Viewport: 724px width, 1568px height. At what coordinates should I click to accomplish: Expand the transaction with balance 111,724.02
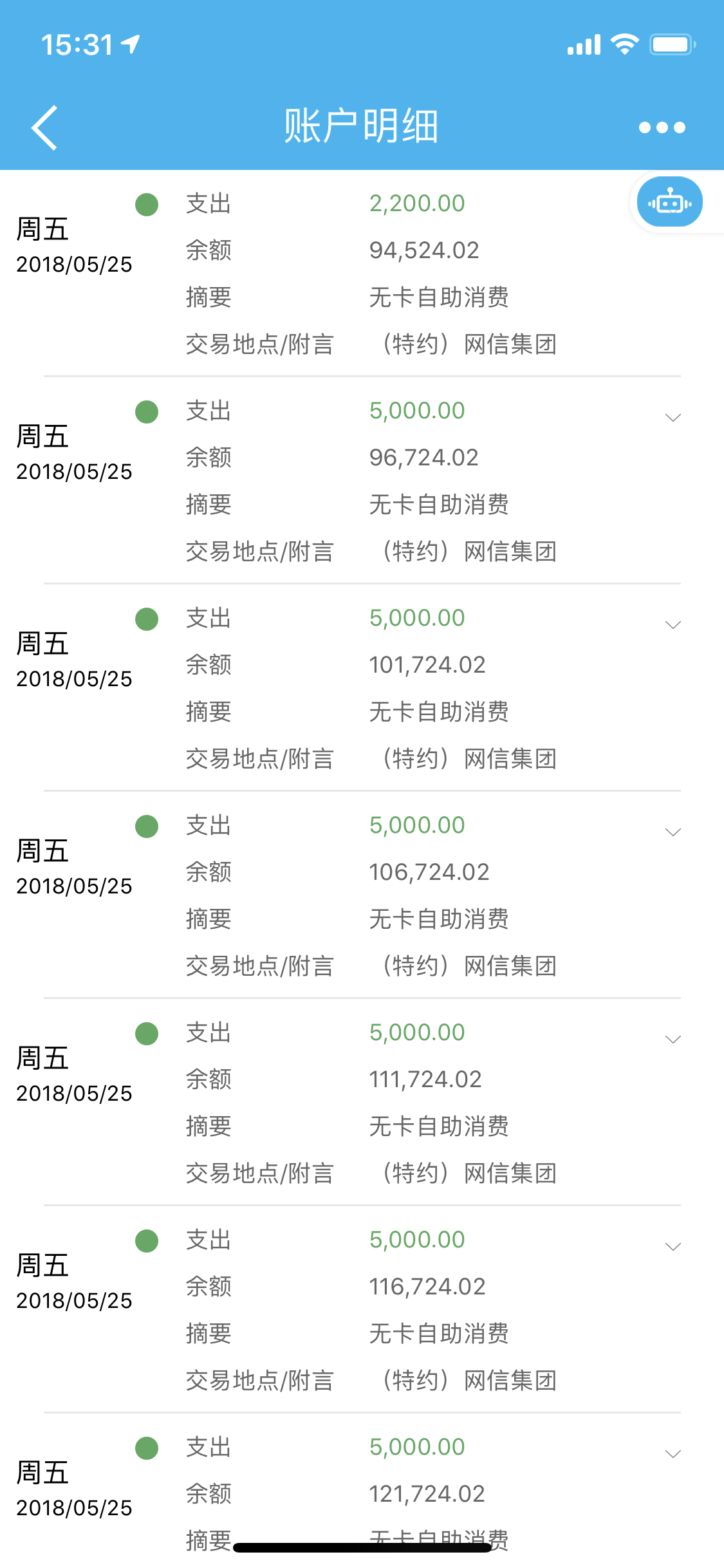(673, 1040)
